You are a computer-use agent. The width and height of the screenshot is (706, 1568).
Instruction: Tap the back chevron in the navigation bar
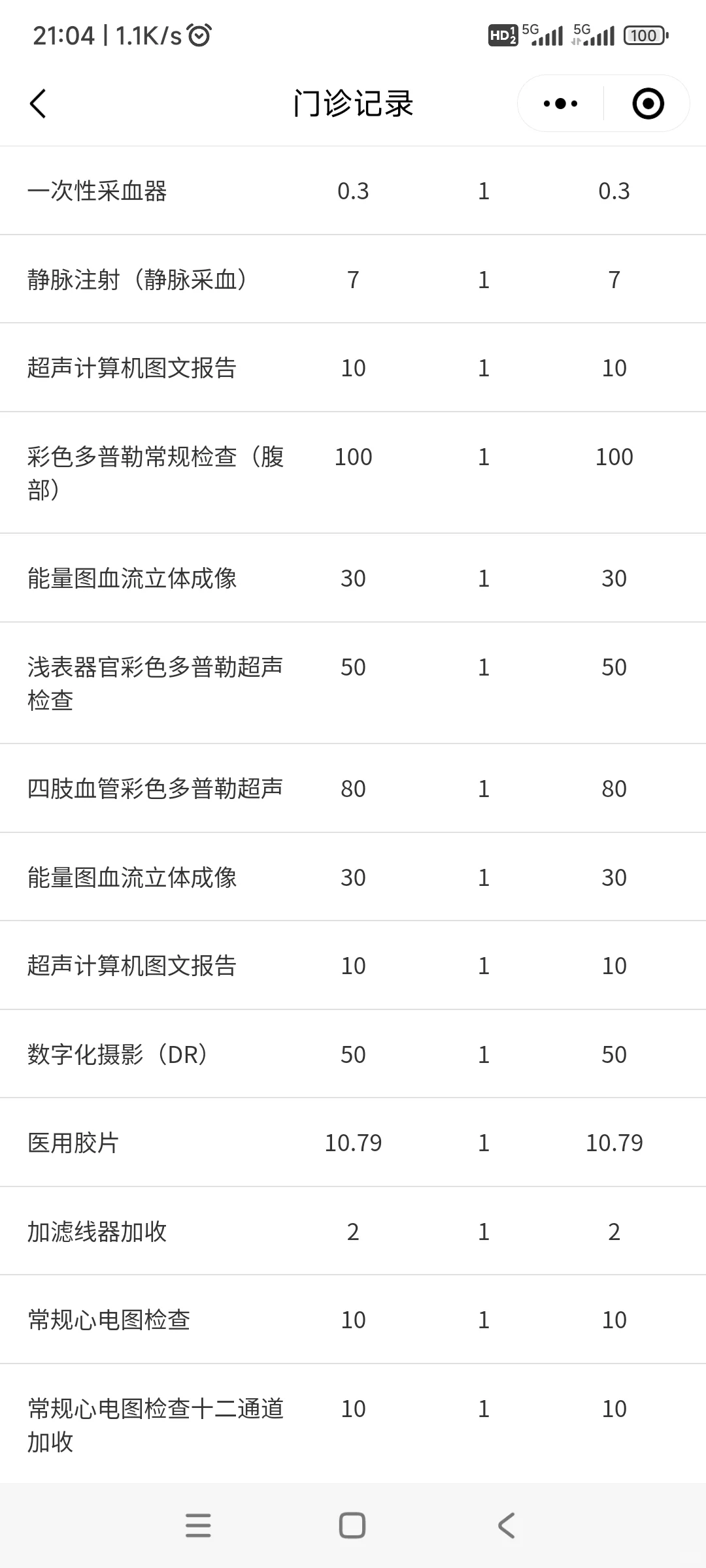(x=505, y=1526)
